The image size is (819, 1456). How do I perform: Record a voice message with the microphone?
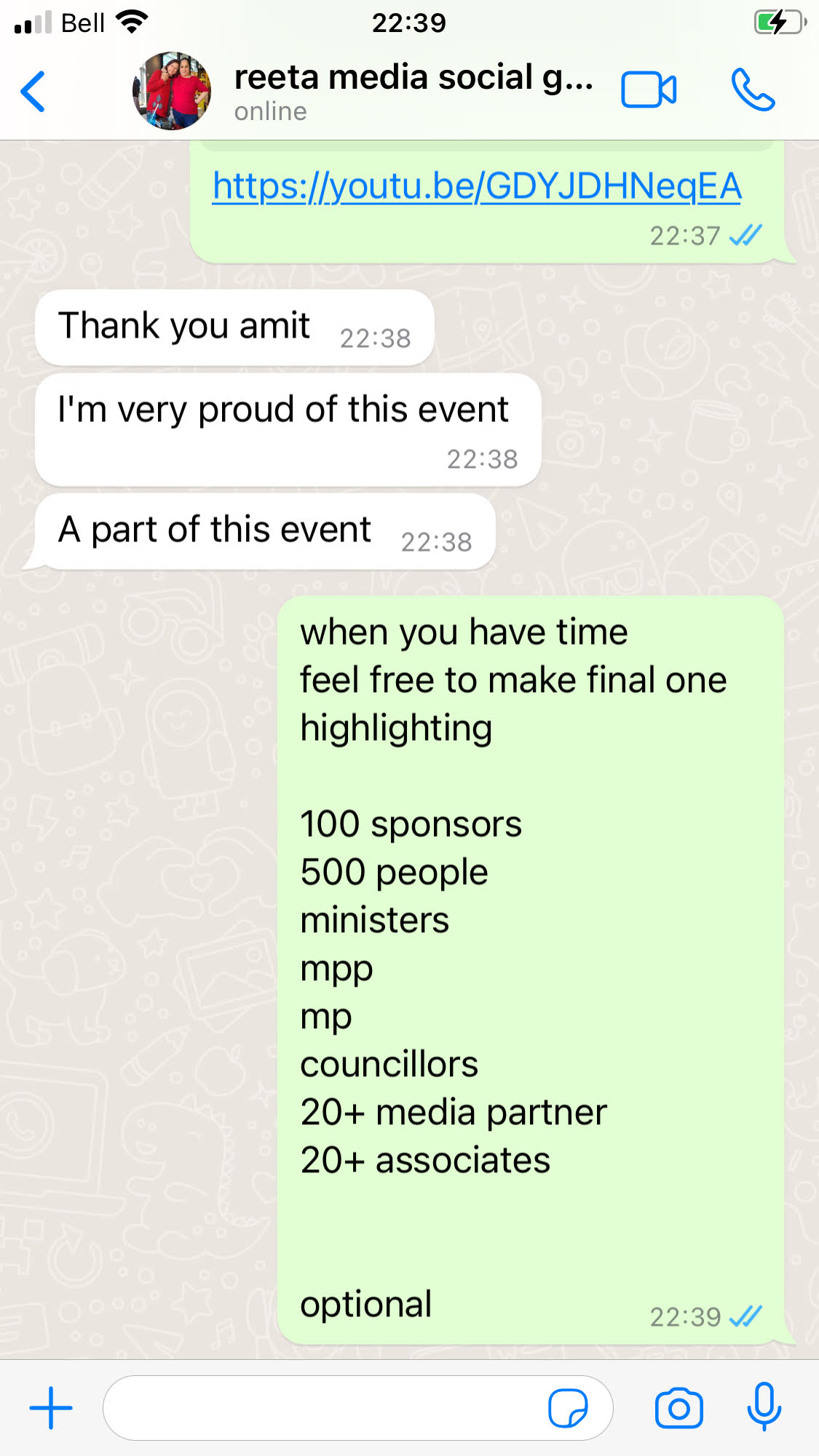(764, 1407)
